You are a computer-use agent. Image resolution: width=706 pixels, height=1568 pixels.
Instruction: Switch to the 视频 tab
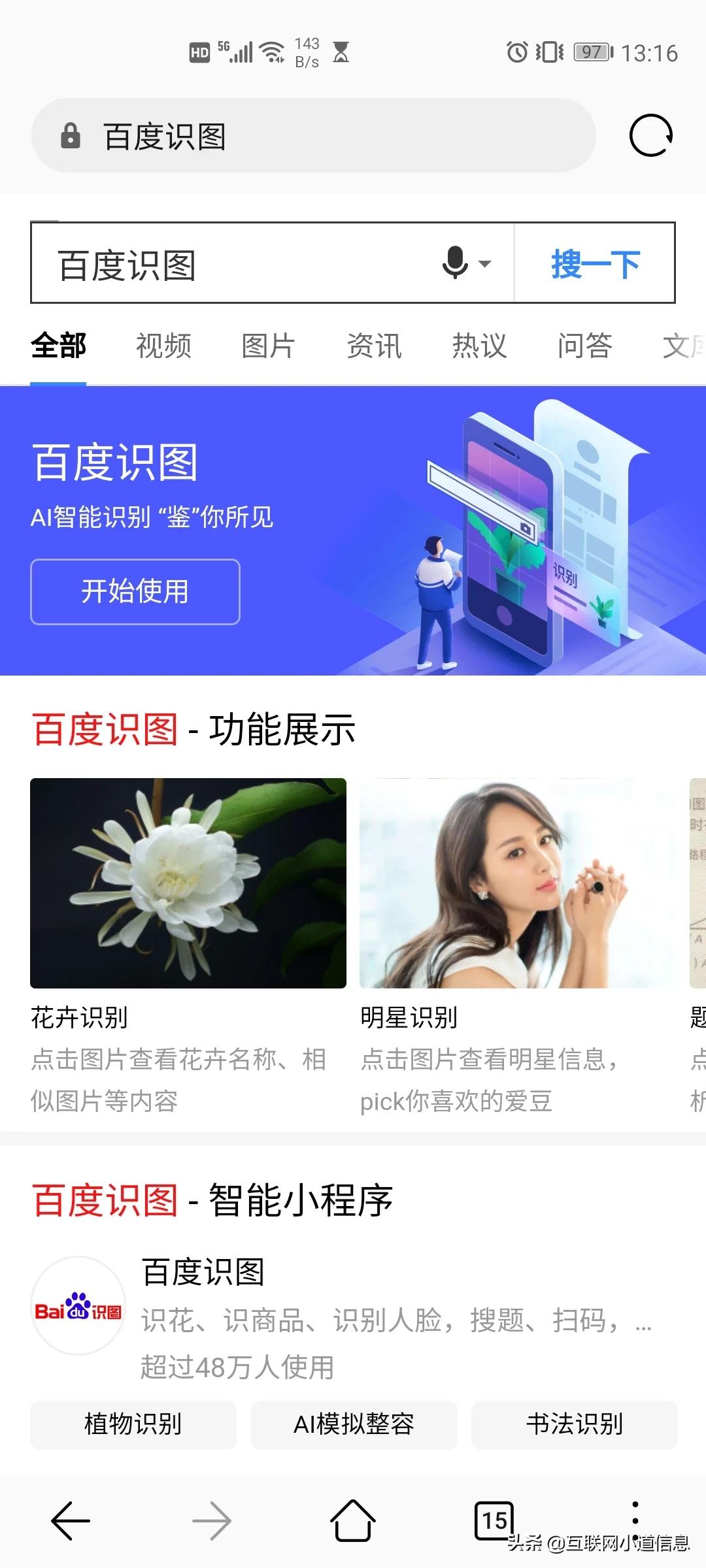(163, 346)
